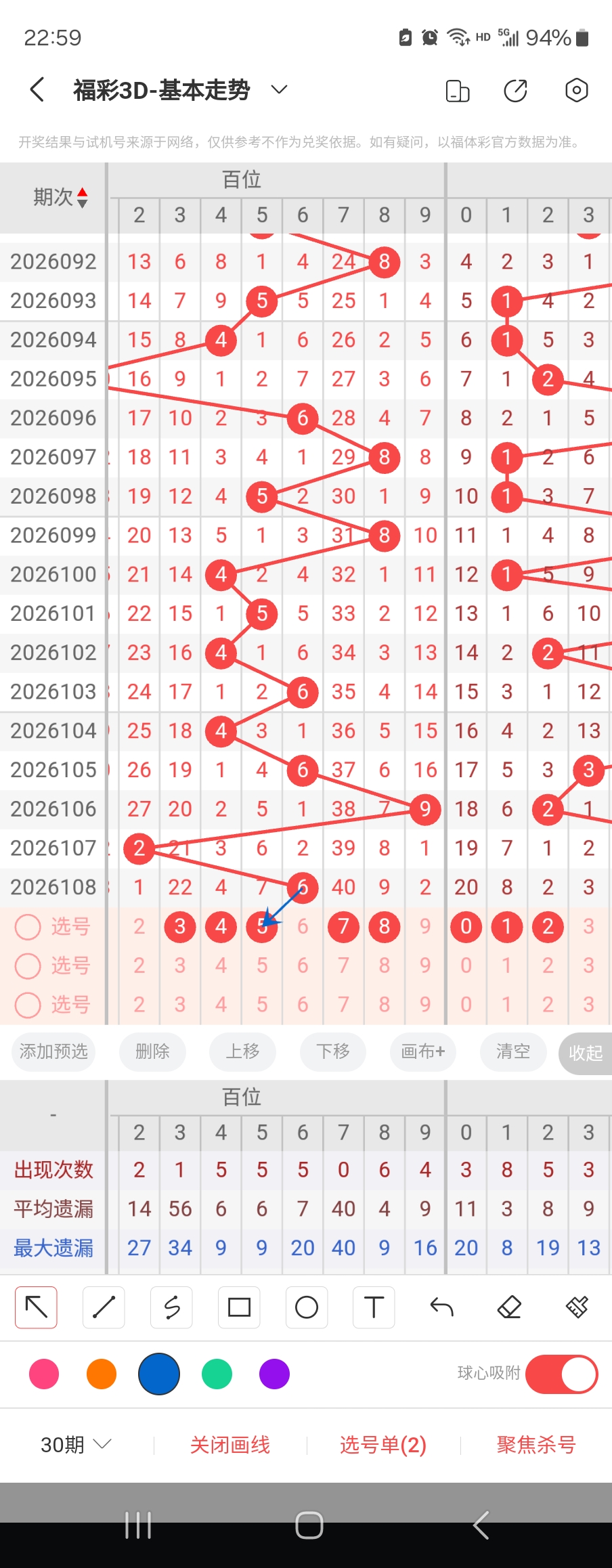Turn off the 球心吸附 switch
This screenshot has width=612, height=1568.
point(561,1374)
